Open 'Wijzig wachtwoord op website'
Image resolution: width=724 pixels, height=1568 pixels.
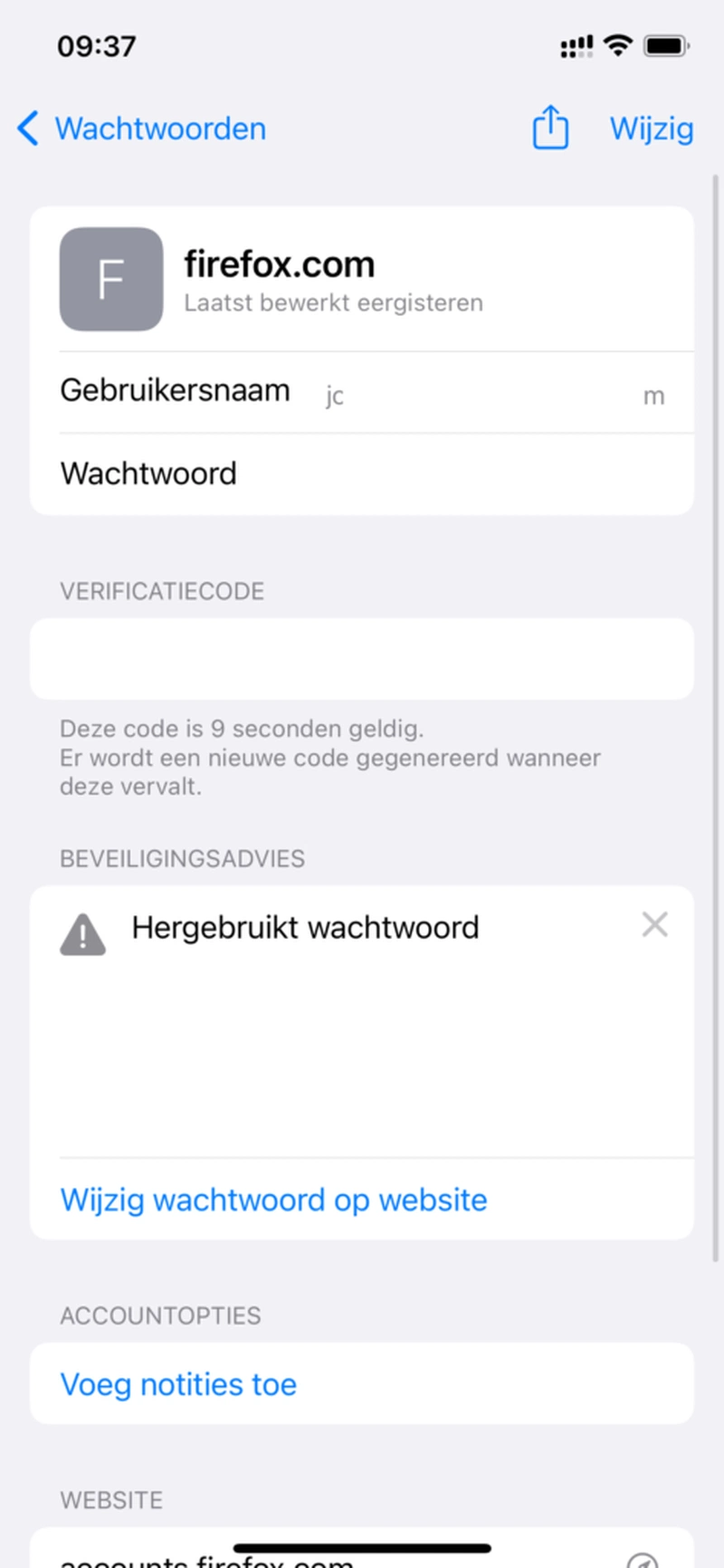click(273, 1200)
